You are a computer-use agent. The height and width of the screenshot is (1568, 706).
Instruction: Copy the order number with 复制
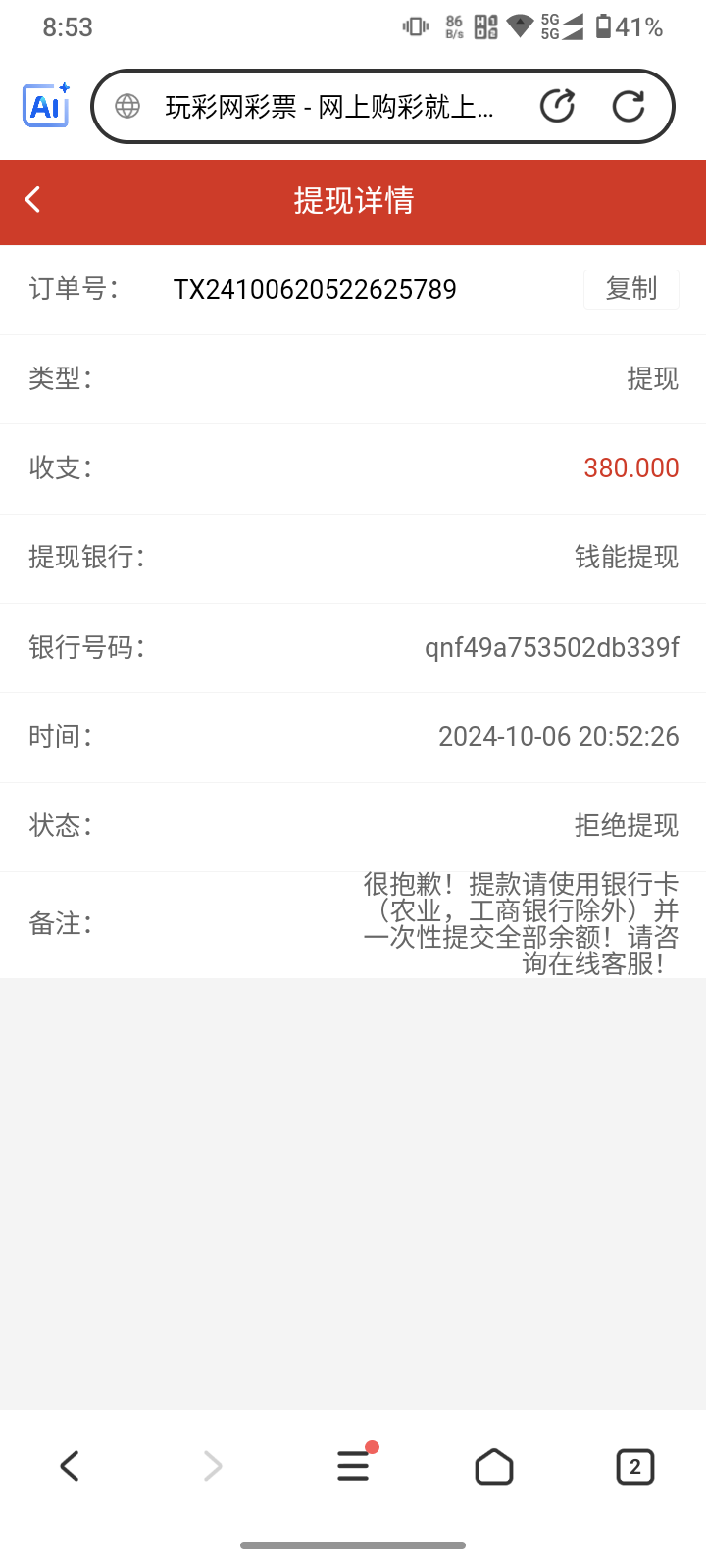(x=631, y=289)
